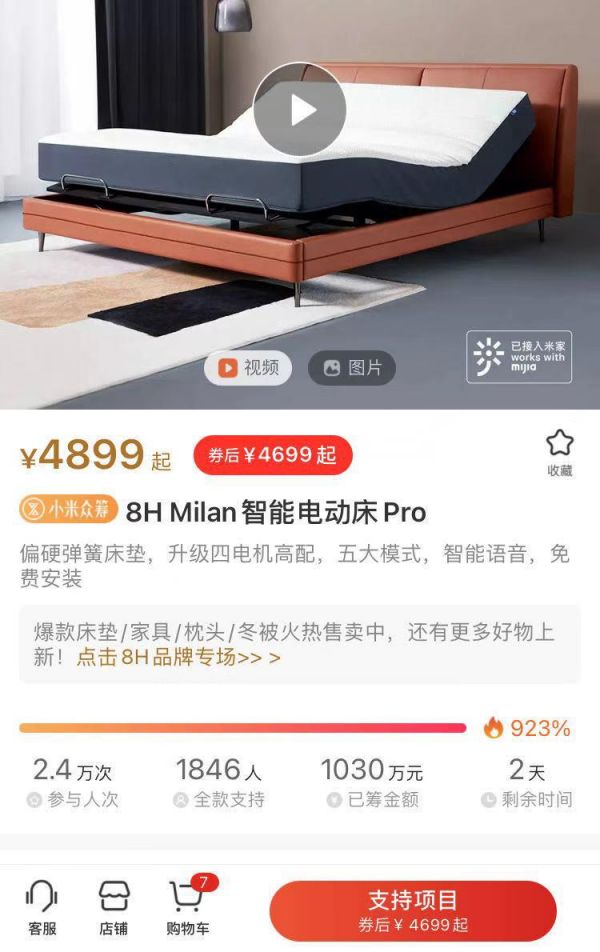The height and width of the screenshot is (952, 600).
Task: Switch to the 视频 media tab
Action: click(x=248, y=368)
